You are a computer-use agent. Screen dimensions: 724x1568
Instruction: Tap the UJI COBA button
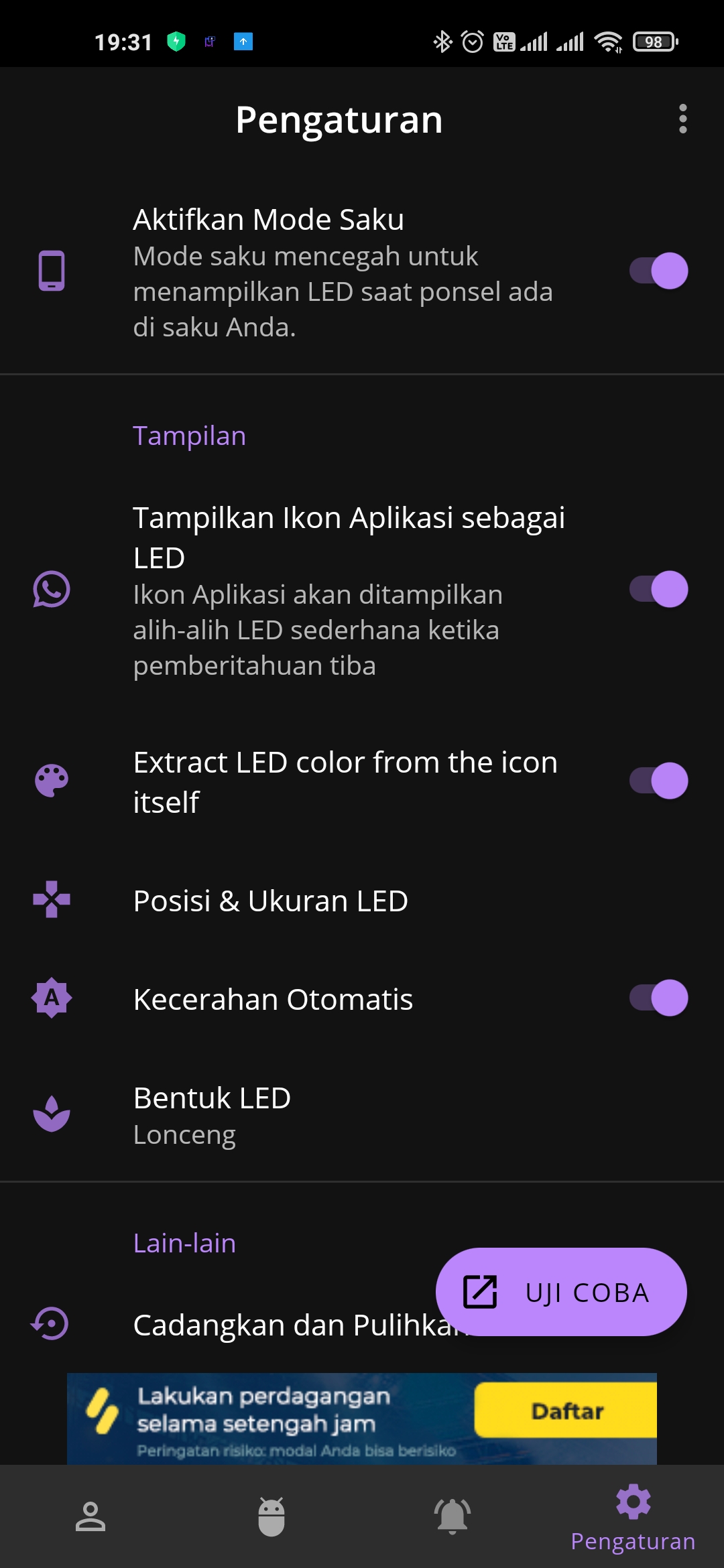[560, 1292]
